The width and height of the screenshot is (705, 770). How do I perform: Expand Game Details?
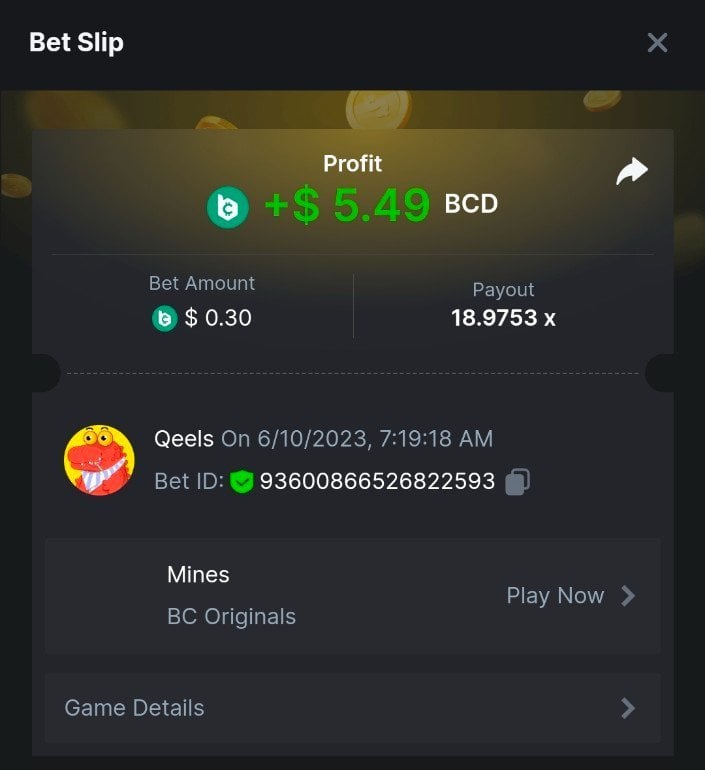click(x=352, y=708)
